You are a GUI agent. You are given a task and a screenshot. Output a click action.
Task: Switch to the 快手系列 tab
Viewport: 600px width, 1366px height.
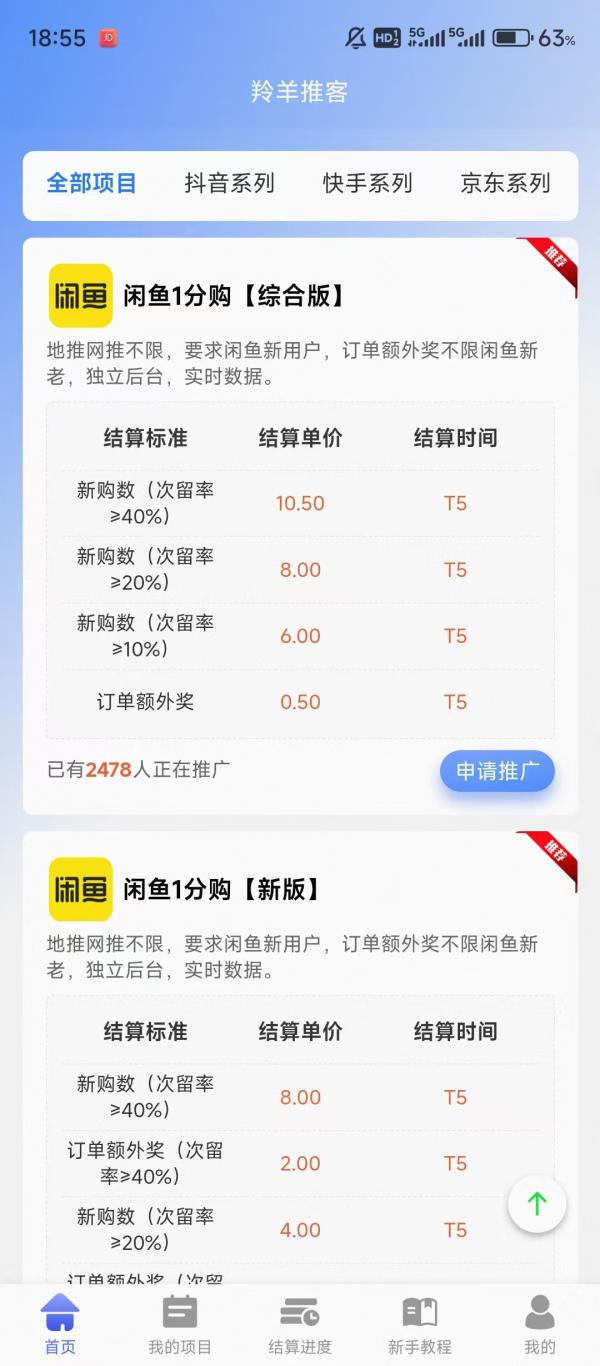pyautogui.click(x=368, y=184)
